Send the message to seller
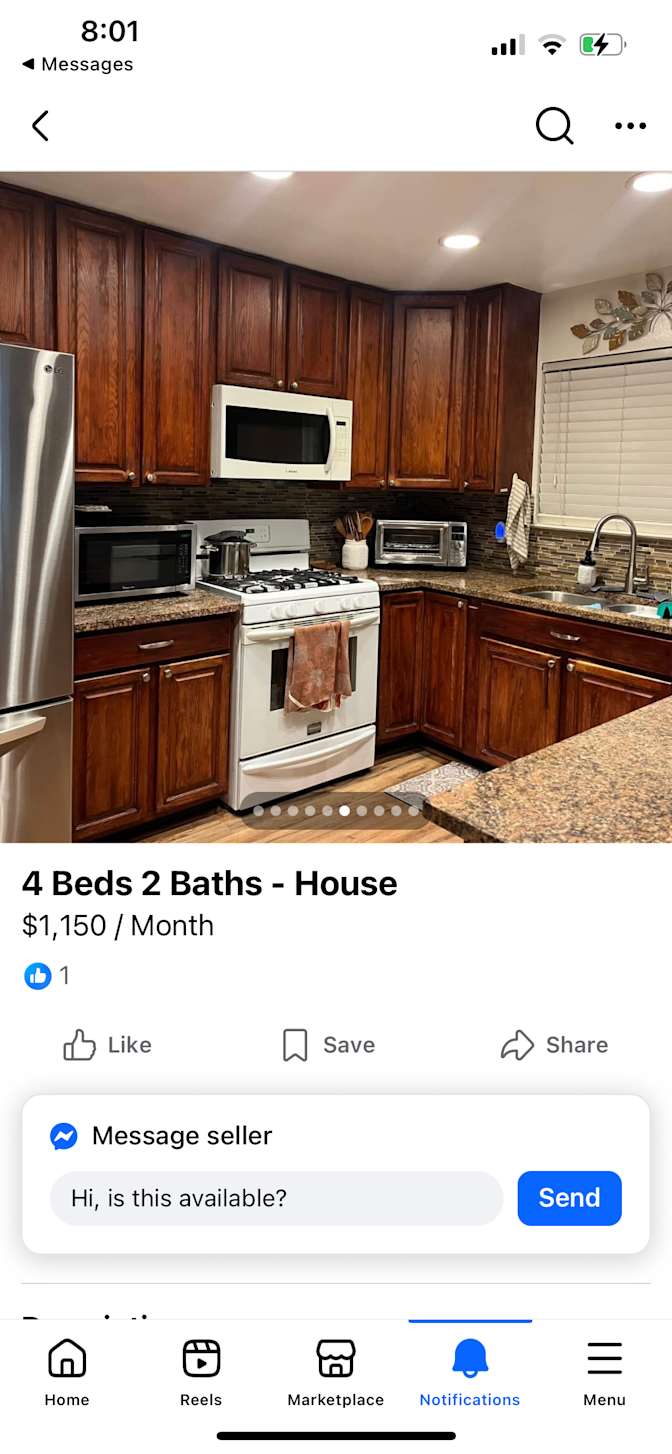Image resolution: width=672 pixels, height=1454 pixels. tap(570, 1198)
